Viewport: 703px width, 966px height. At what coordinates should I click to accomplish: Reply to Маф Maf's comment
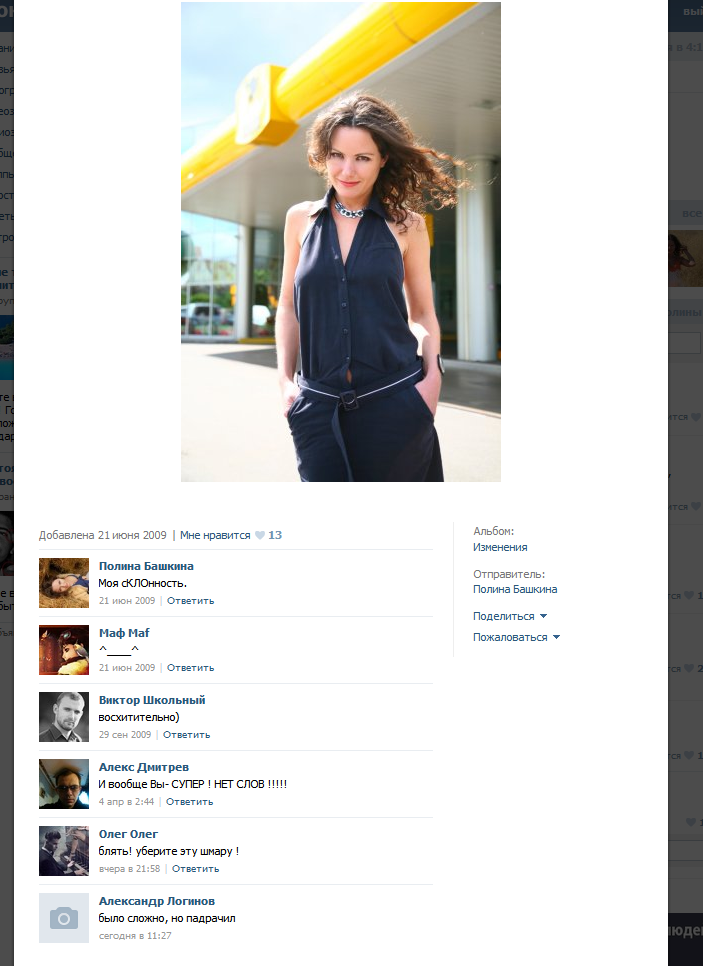click(x=190, y=668)
